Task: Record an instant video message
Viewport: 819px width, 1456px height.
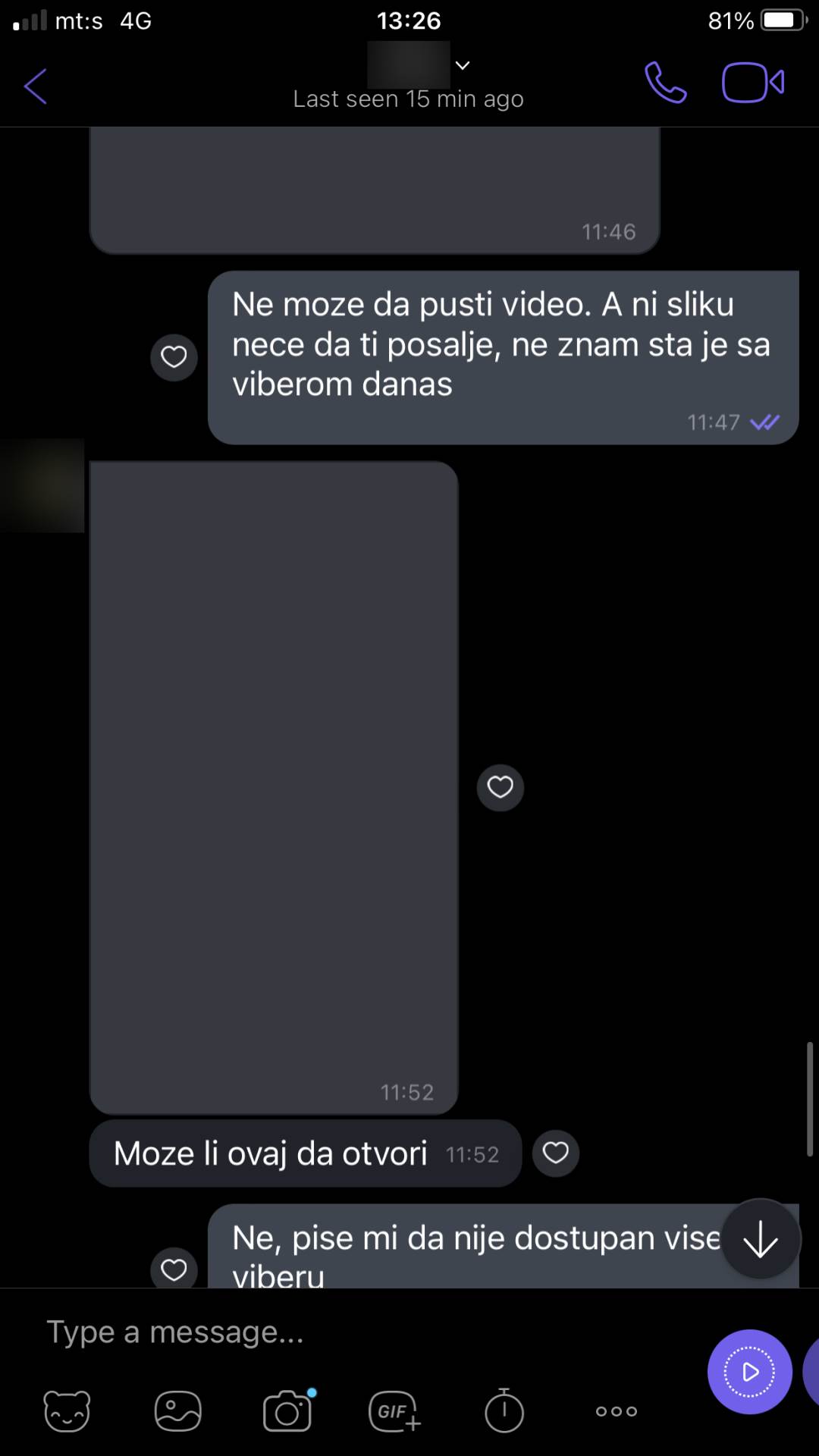Action: (x=749, y=1371)
